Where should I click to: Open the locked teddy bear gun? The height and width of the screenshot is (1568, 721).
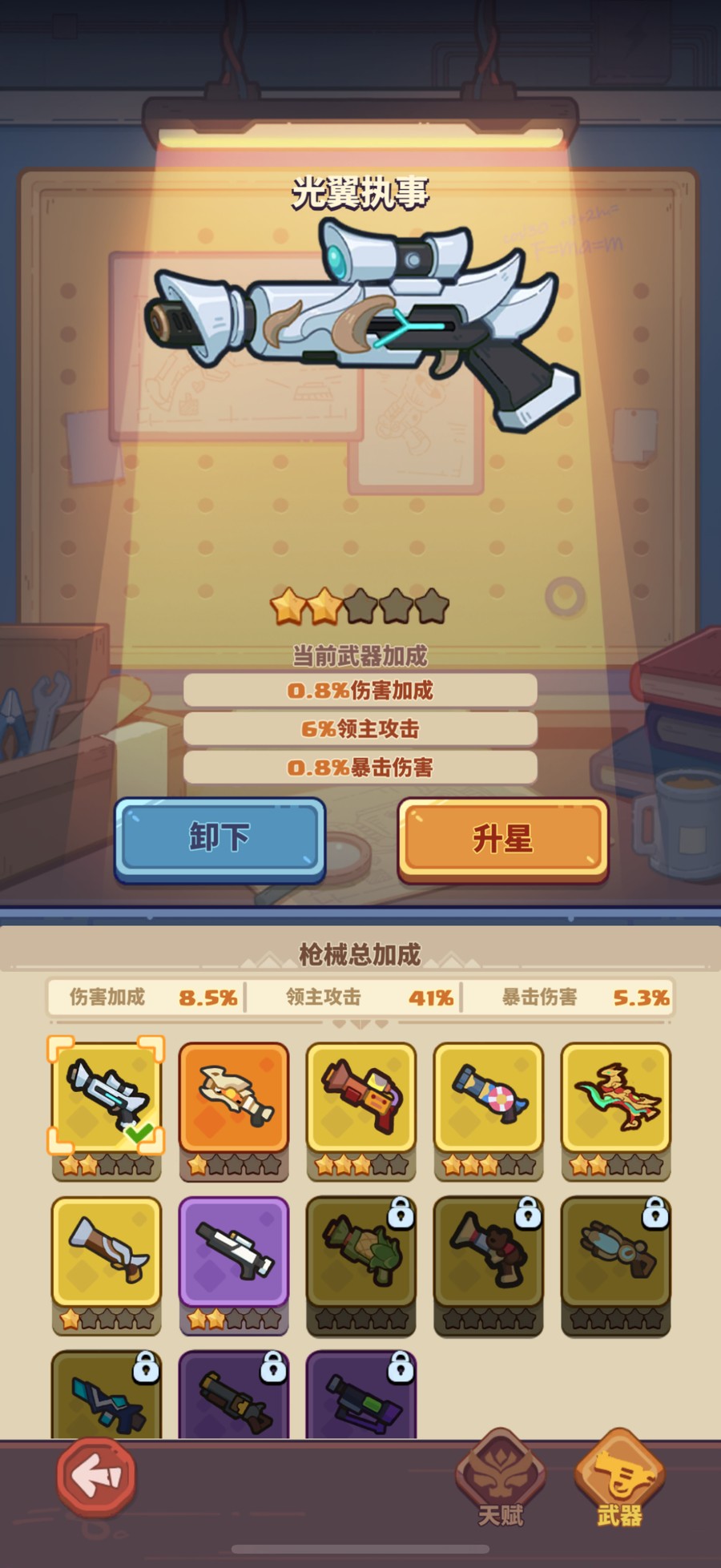point(489,1252)
